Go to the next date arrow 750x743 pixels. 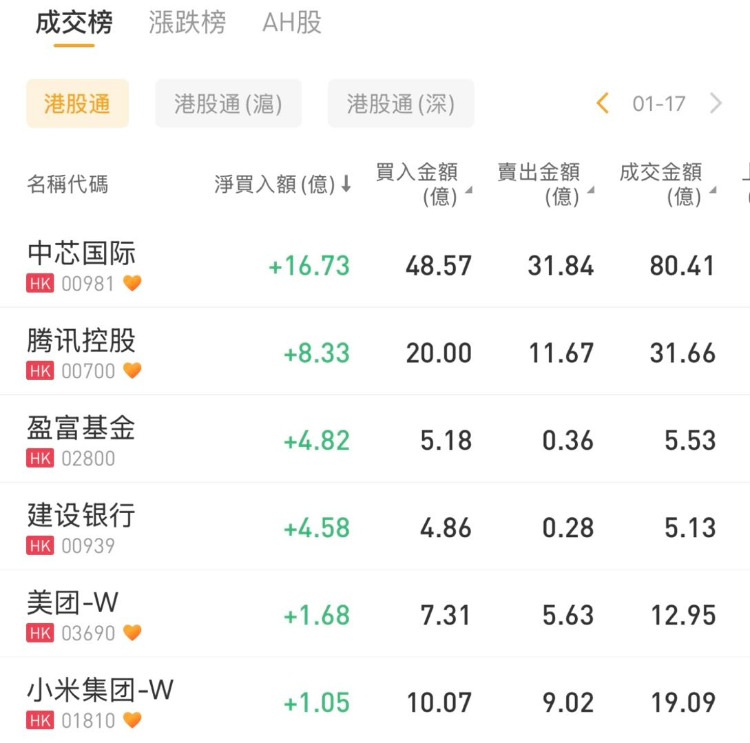click(x=716, y=104)
